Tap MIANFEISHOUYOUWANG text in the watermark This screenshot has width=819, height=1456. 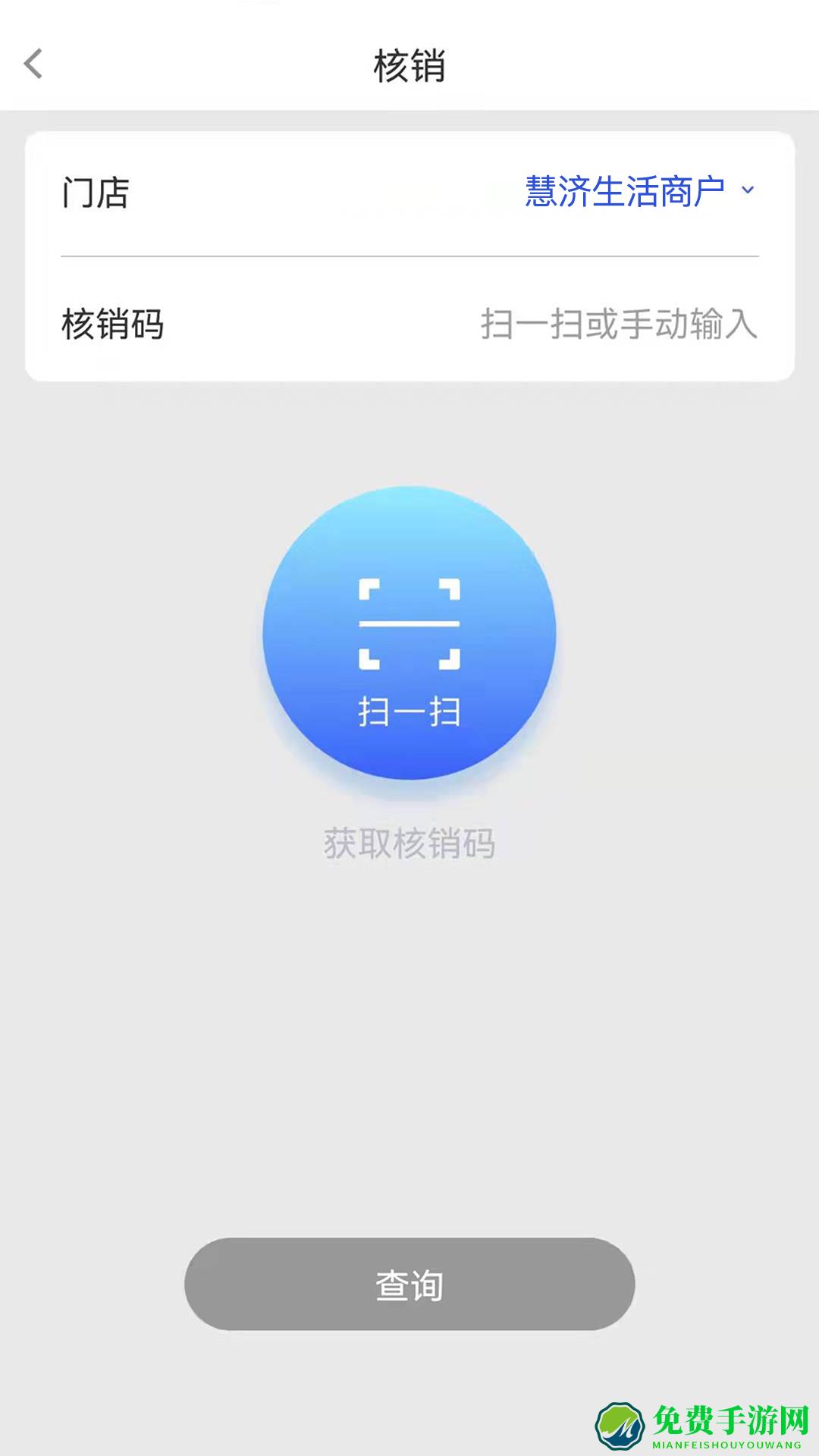pos(730,1445)
